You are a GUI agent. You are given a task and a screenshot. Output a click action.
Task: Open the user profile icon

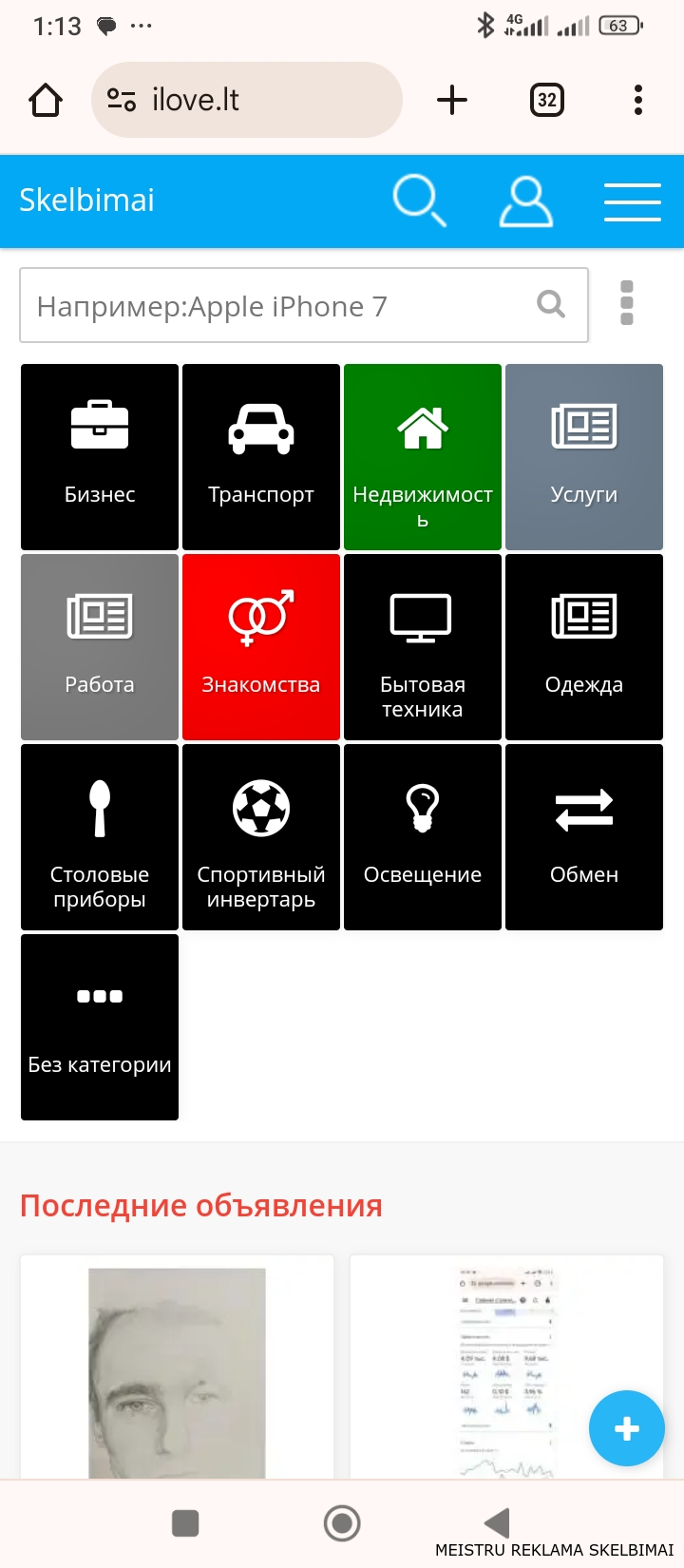[525, 201]
